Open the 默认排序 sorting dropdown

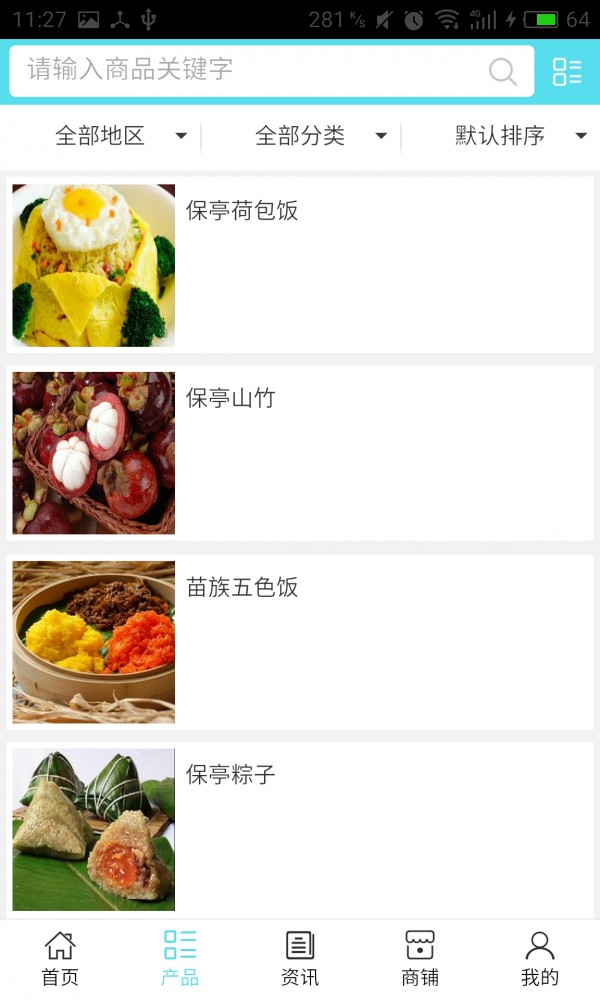point(520,136)
